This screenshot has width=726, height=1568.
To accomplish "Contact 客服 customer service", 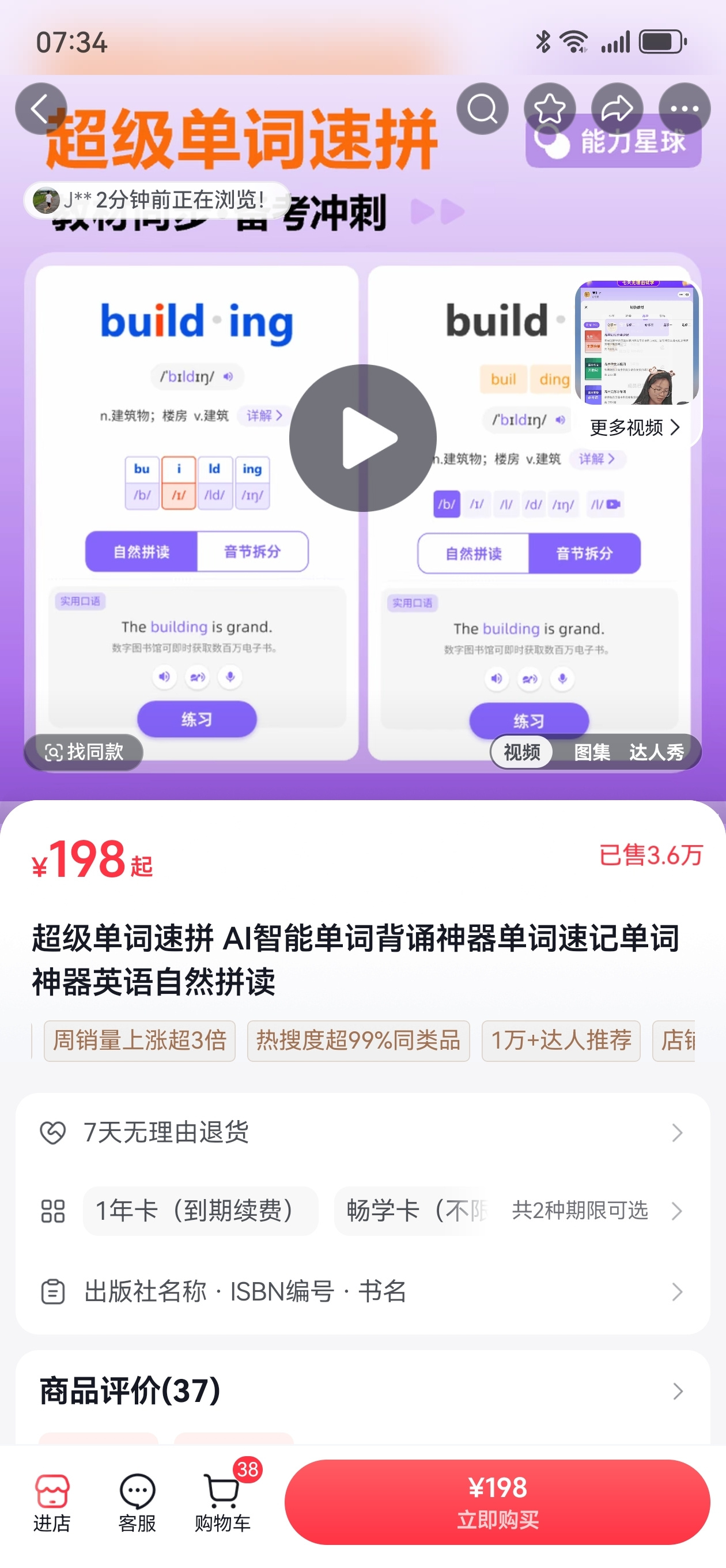I will [138, 1503].
